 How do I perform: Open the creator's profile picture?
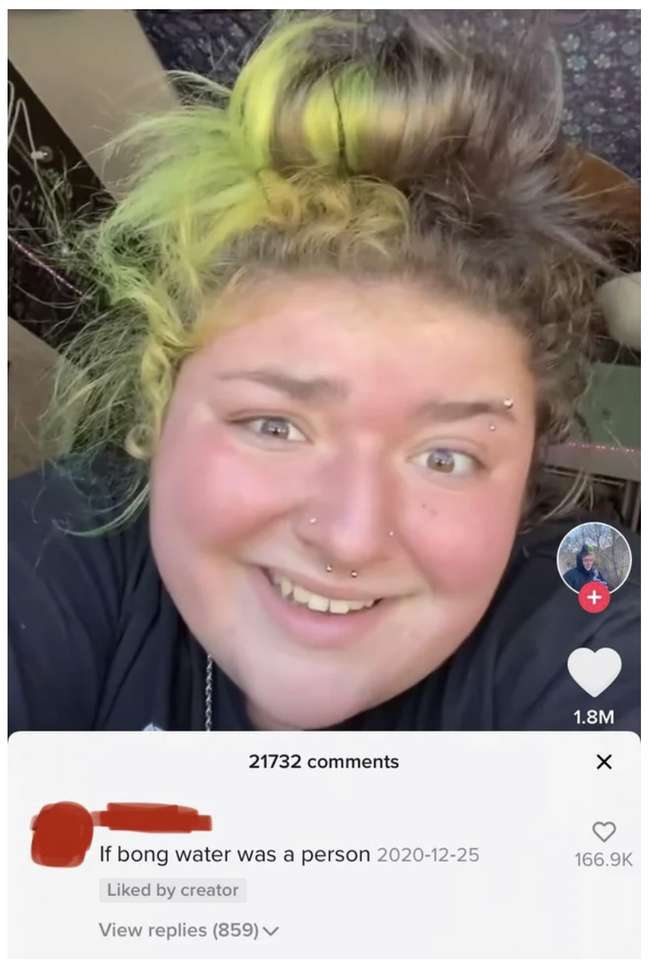(594, 556)
